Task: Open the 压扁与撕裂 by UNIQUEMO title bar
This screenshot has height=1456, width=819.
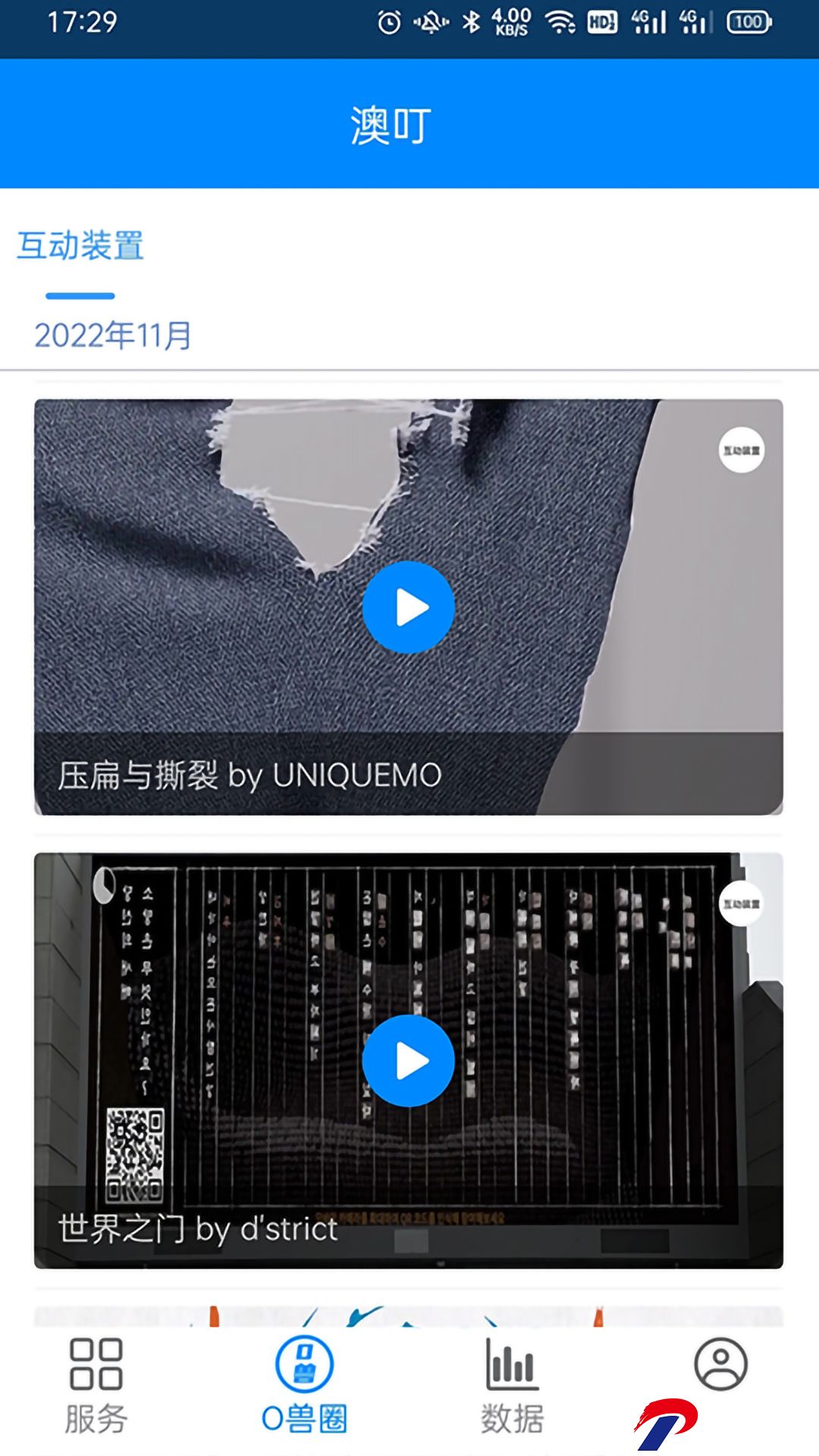Action: tap(409, 774)
